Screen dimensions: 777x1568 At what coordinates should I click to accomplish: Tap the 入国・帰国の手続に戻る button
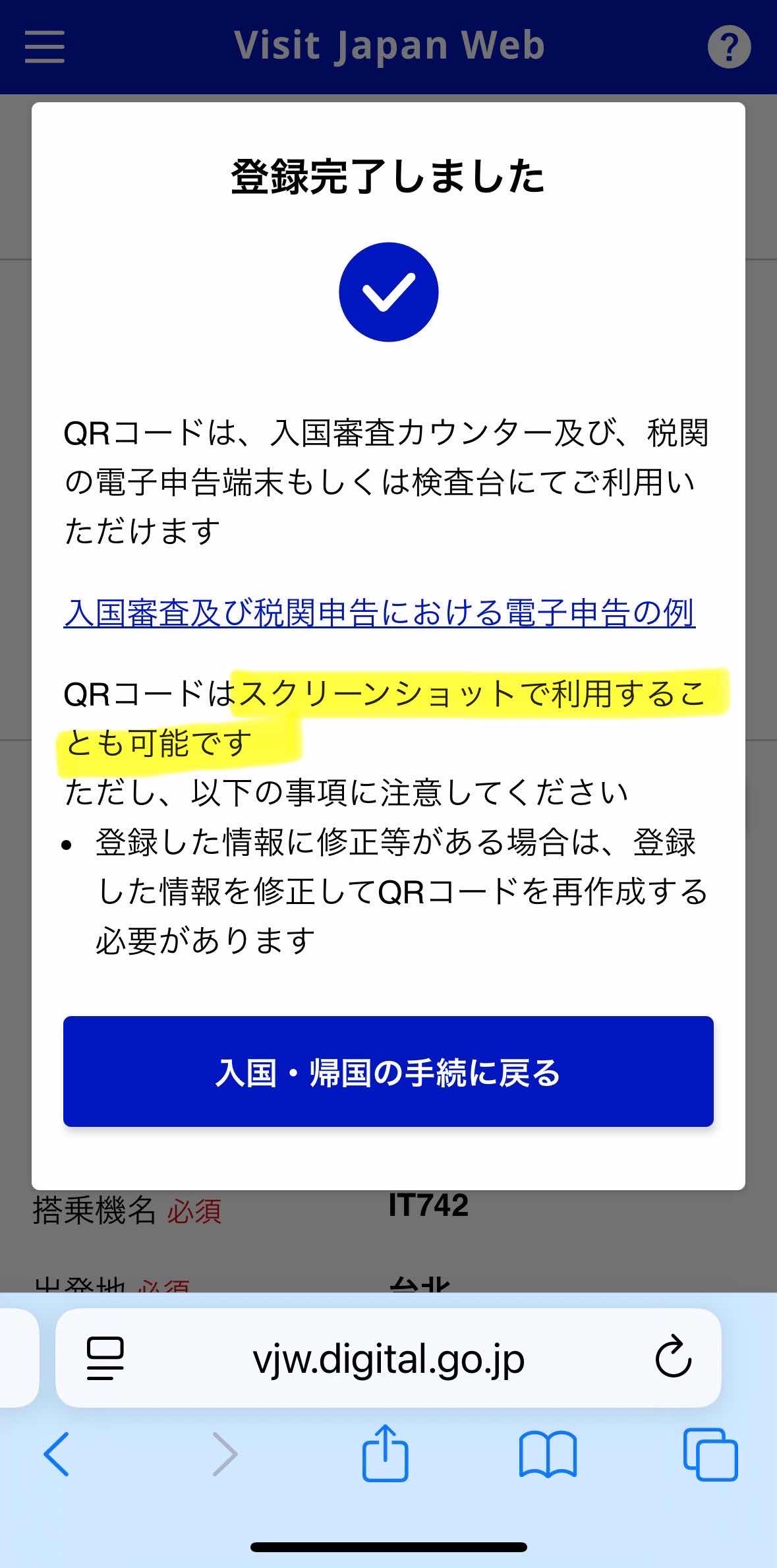388,1071
